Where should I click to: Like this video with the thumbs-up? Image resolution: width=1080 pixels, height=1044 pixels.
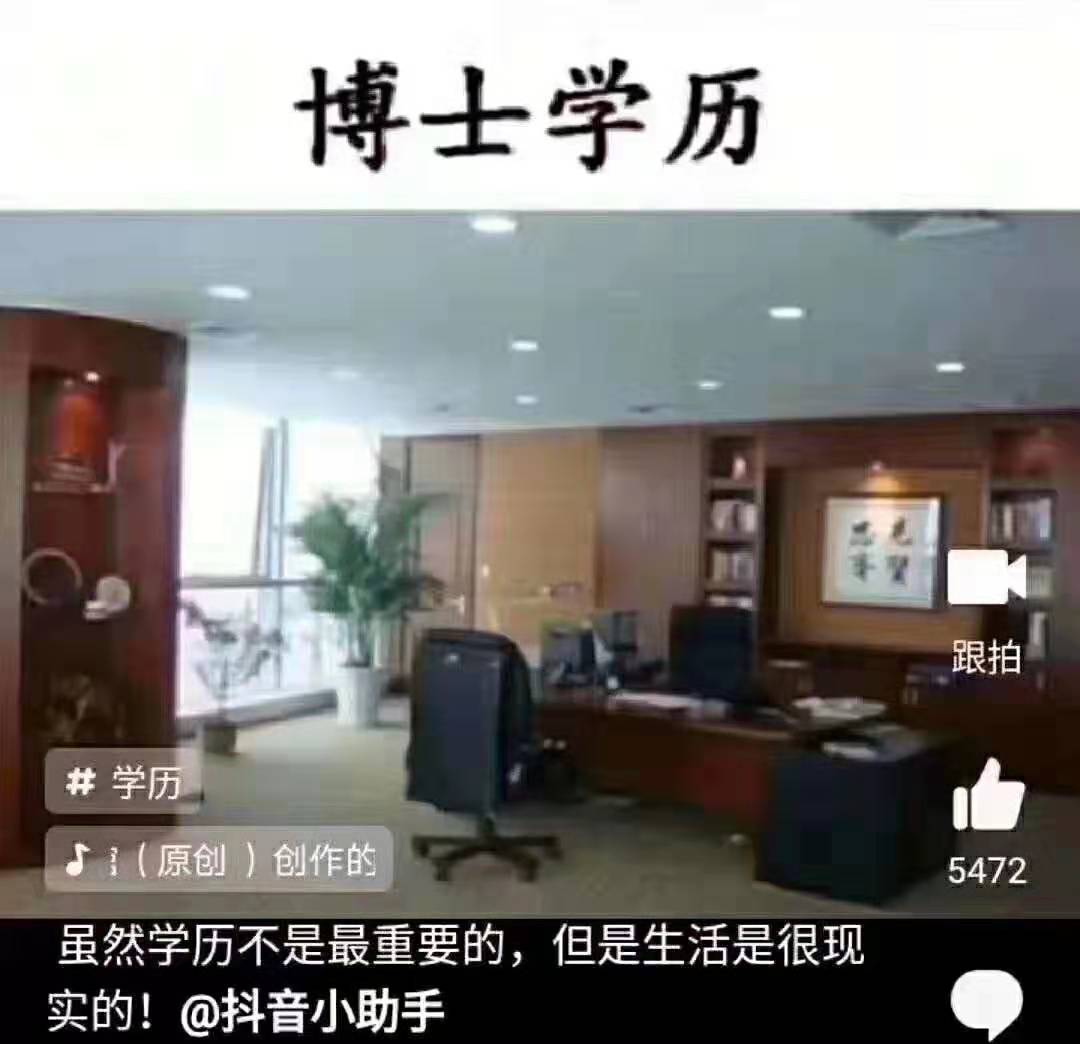pyautogui.click(x=988, y=796)
